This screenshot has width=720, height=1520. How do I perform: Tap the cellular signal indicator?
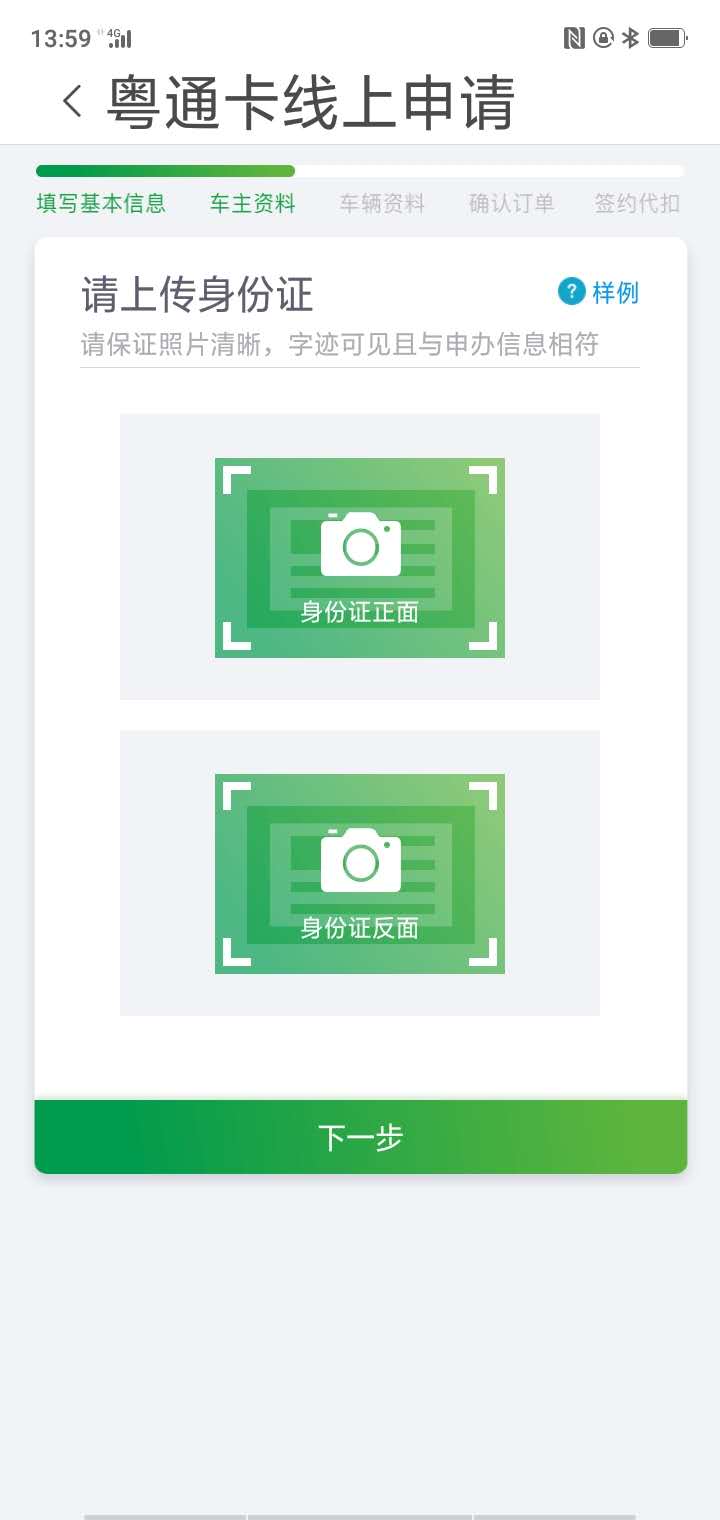click(119, 40)
